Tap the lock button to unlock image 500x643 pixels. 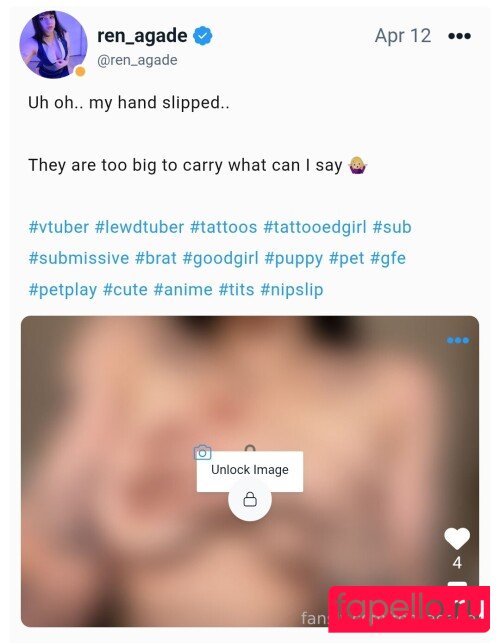tap(250, 499)
